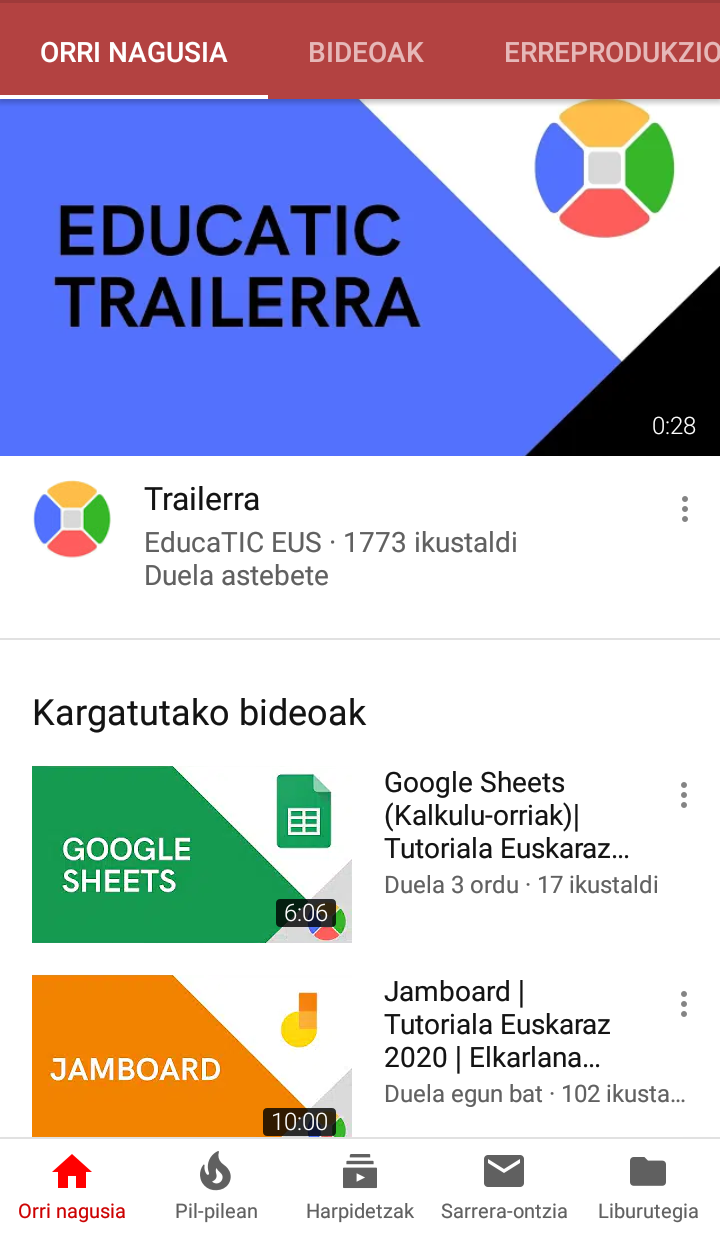
Task: Play the Educatic Trailerra video
Action: pyautogui.click(x=360, y=278)
